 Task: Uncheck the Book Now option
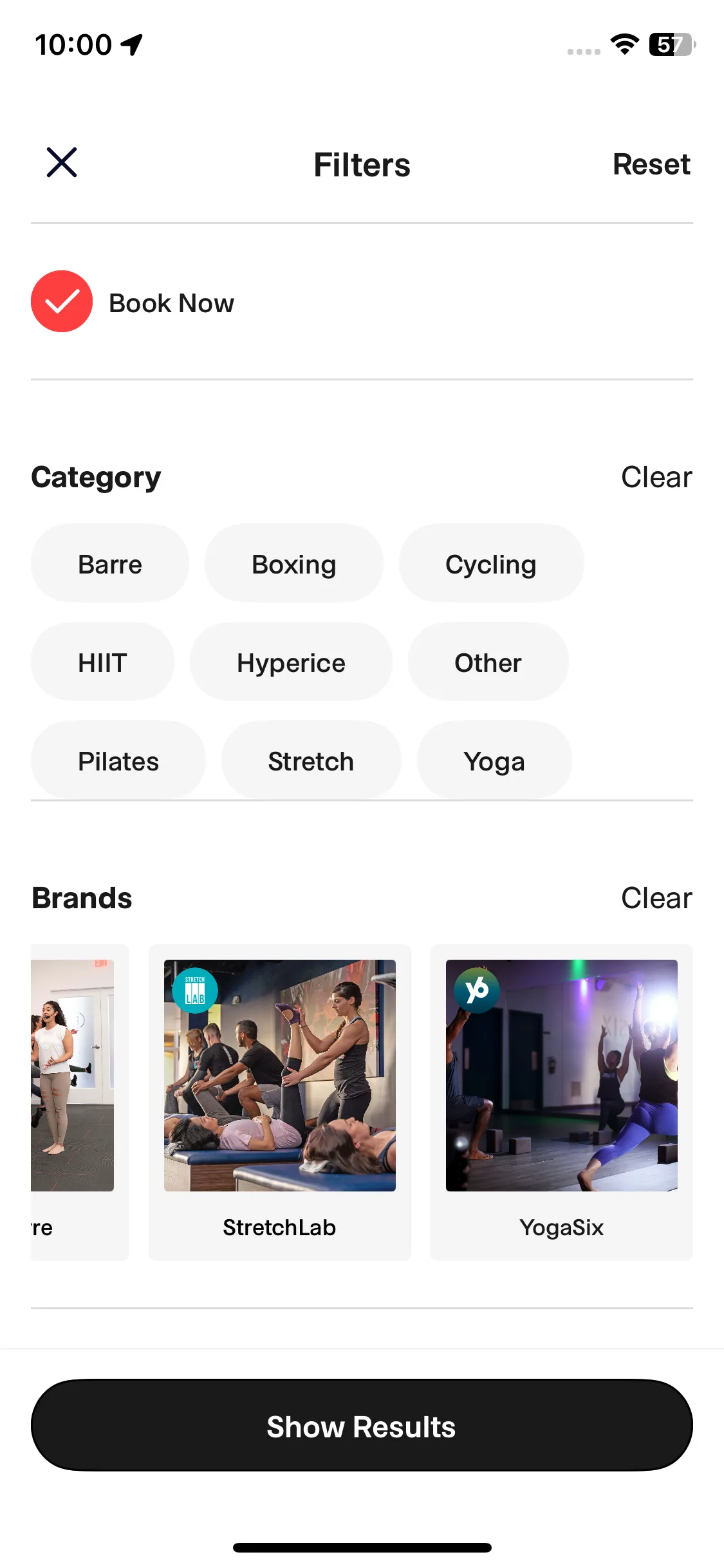coord(62,302)
